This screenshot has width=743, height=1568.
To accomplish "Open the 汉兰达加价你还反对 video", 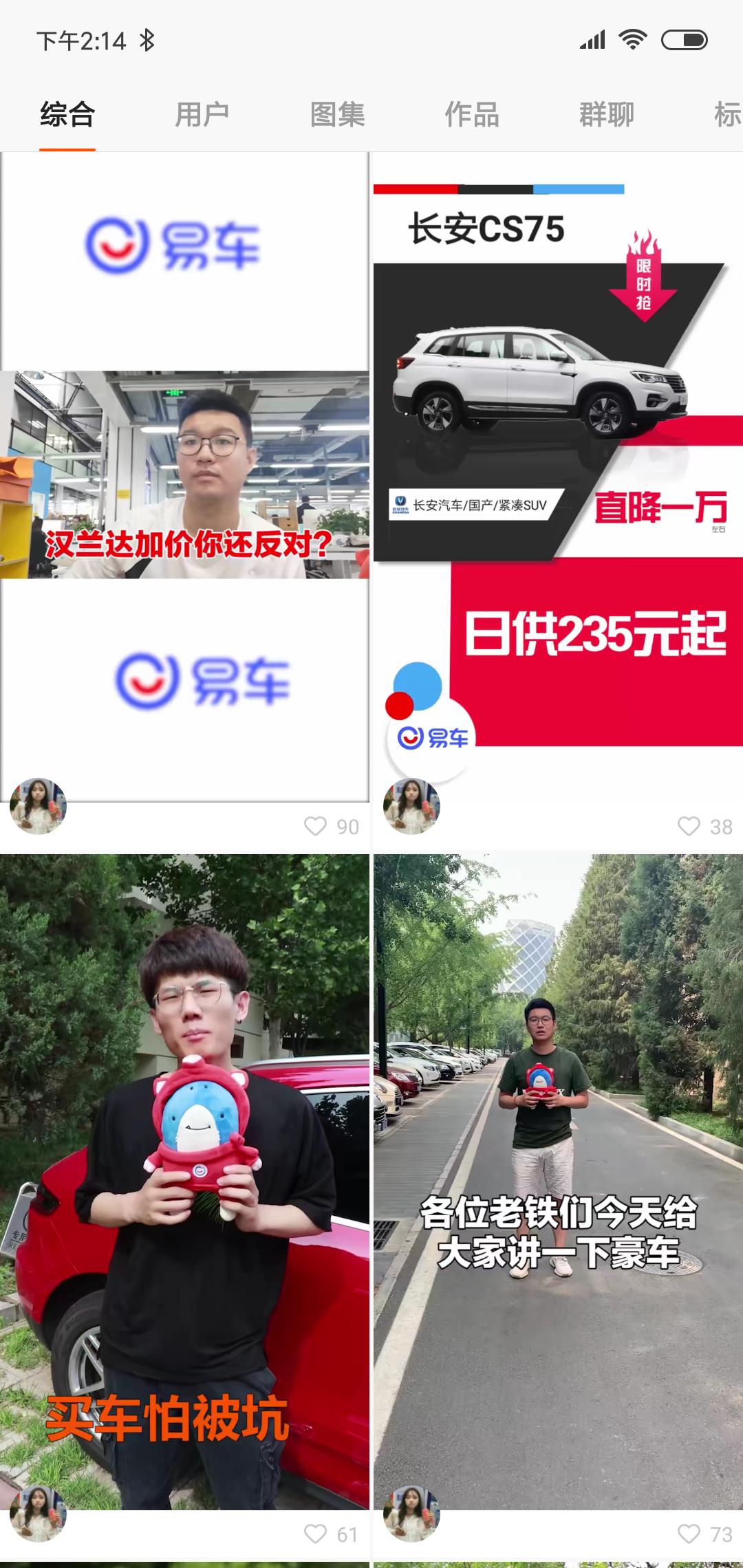I will tap(184, 475).
